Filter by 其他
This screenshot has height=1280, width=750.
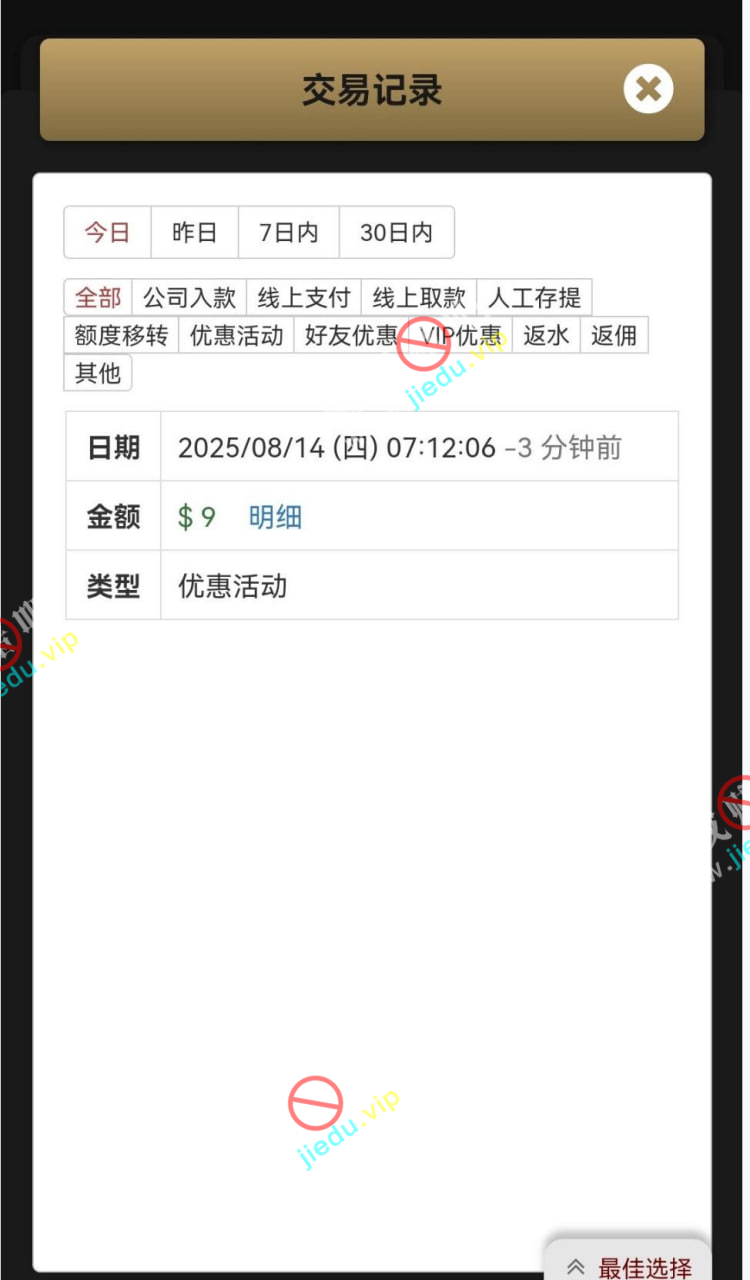pyautogui.click(x=98, y=373)
